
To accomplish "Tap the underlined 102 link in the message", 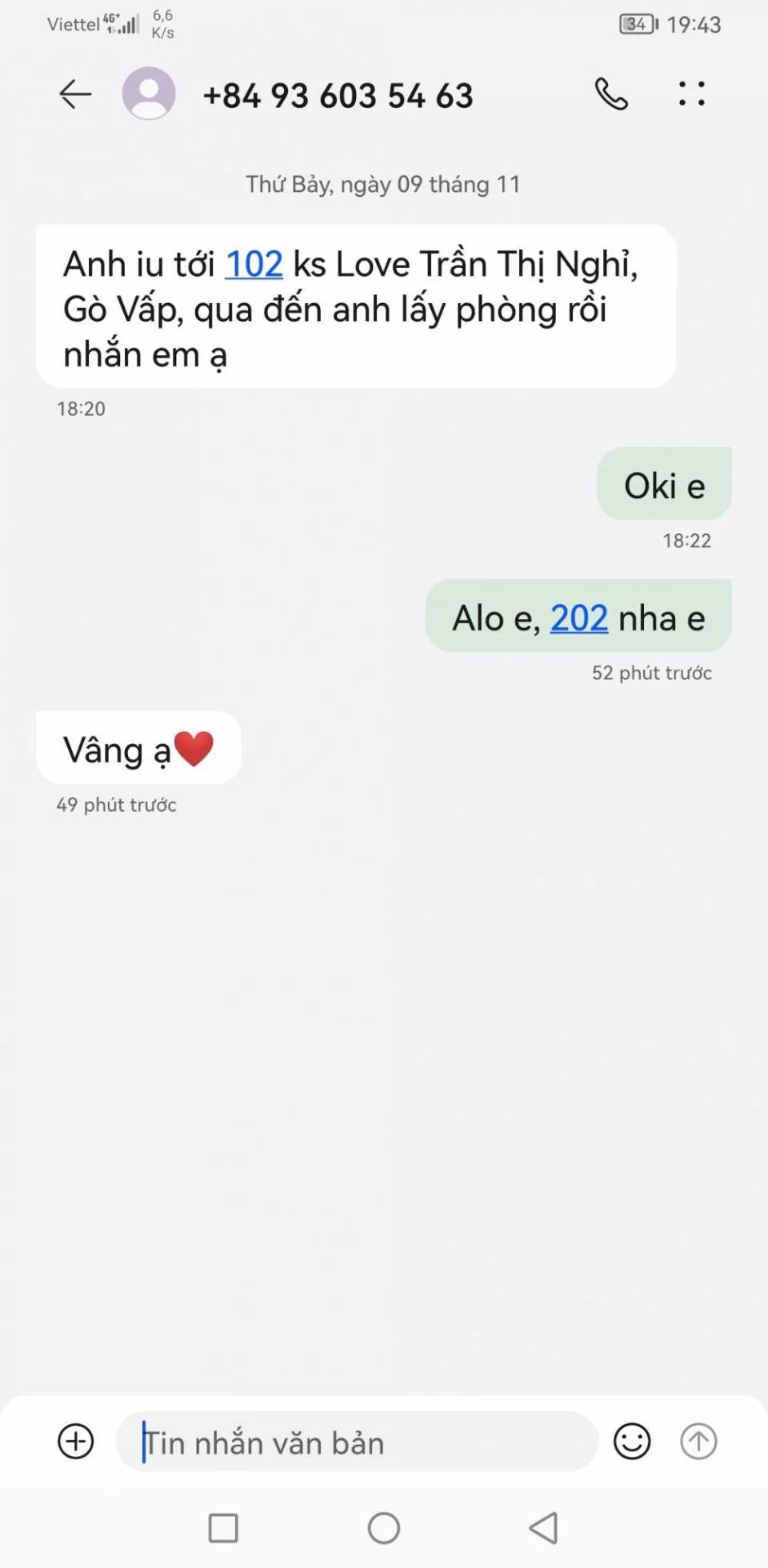I will click(254, 265).
